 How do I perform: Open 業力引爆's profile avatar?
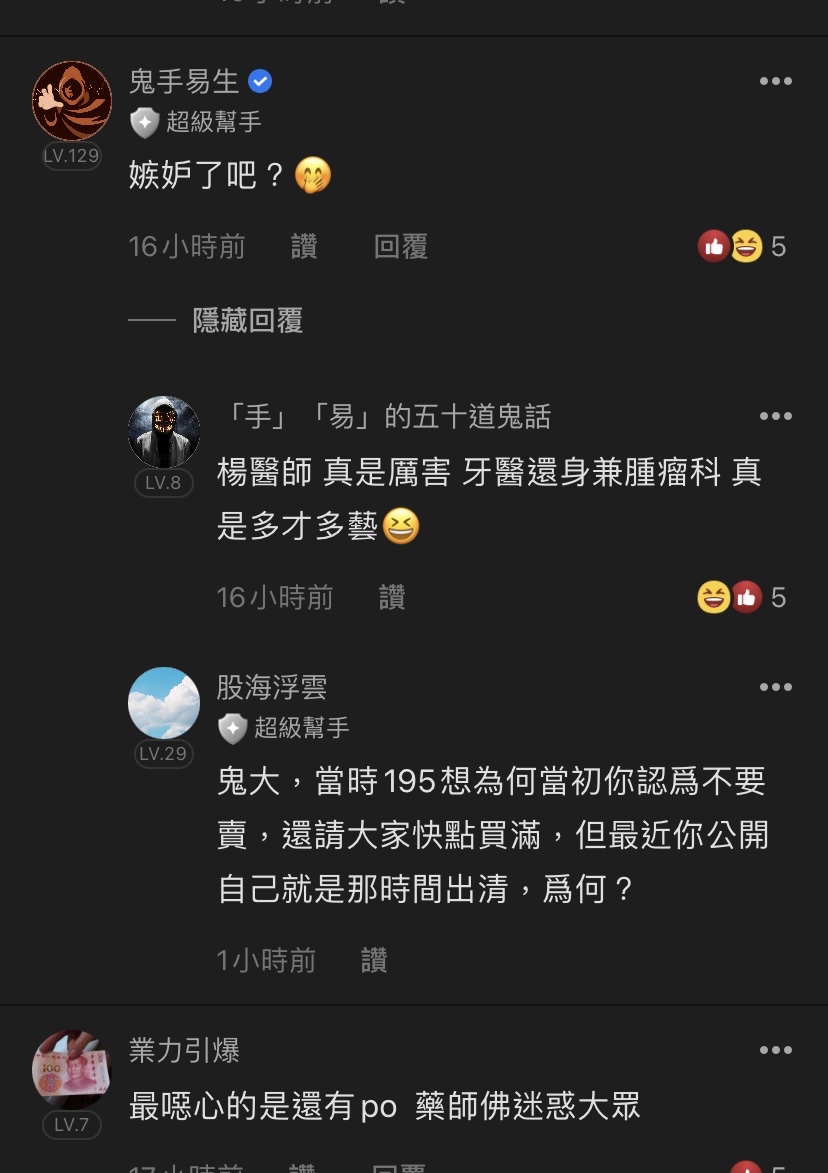pos(71,1070)
